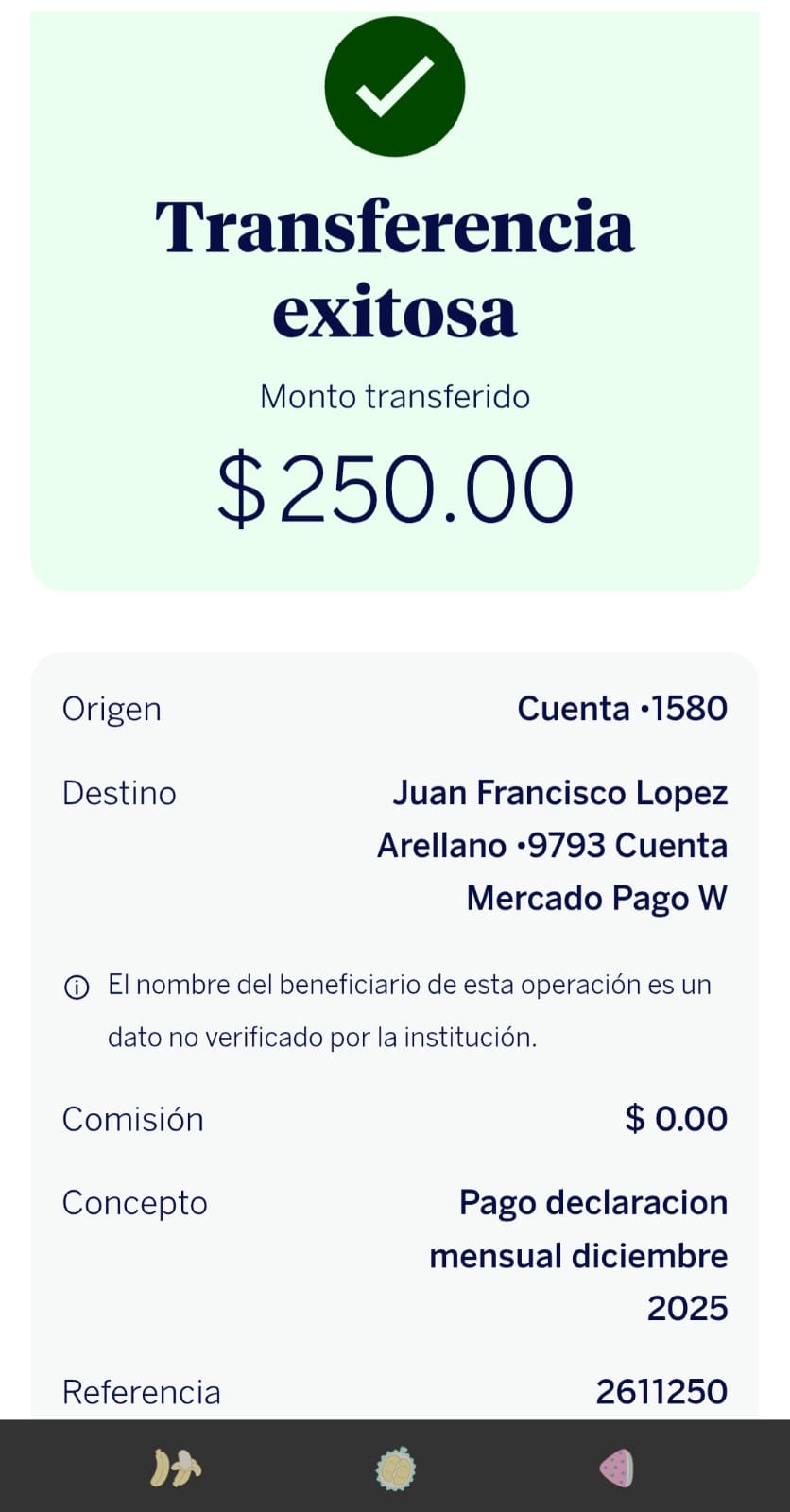Tap the pink fruit slice navigation icon
This screenshot has height=1512, width=790.
[x=616, y=1468]
